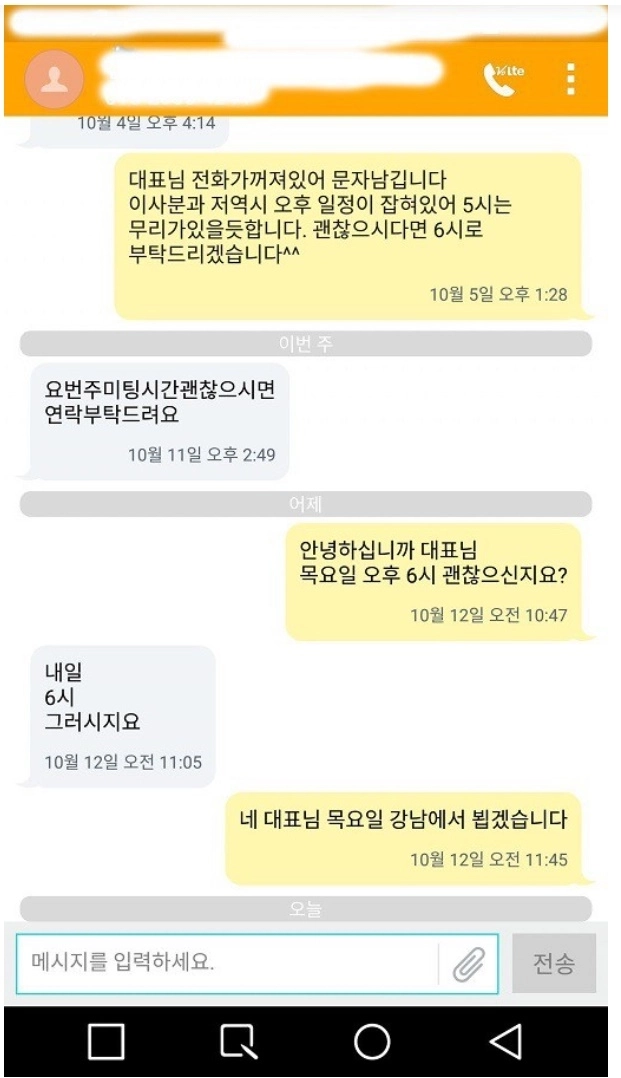621x1078 pixels.
Task: Attach a file with the paperclip icon
Action: tap(468, 964)
